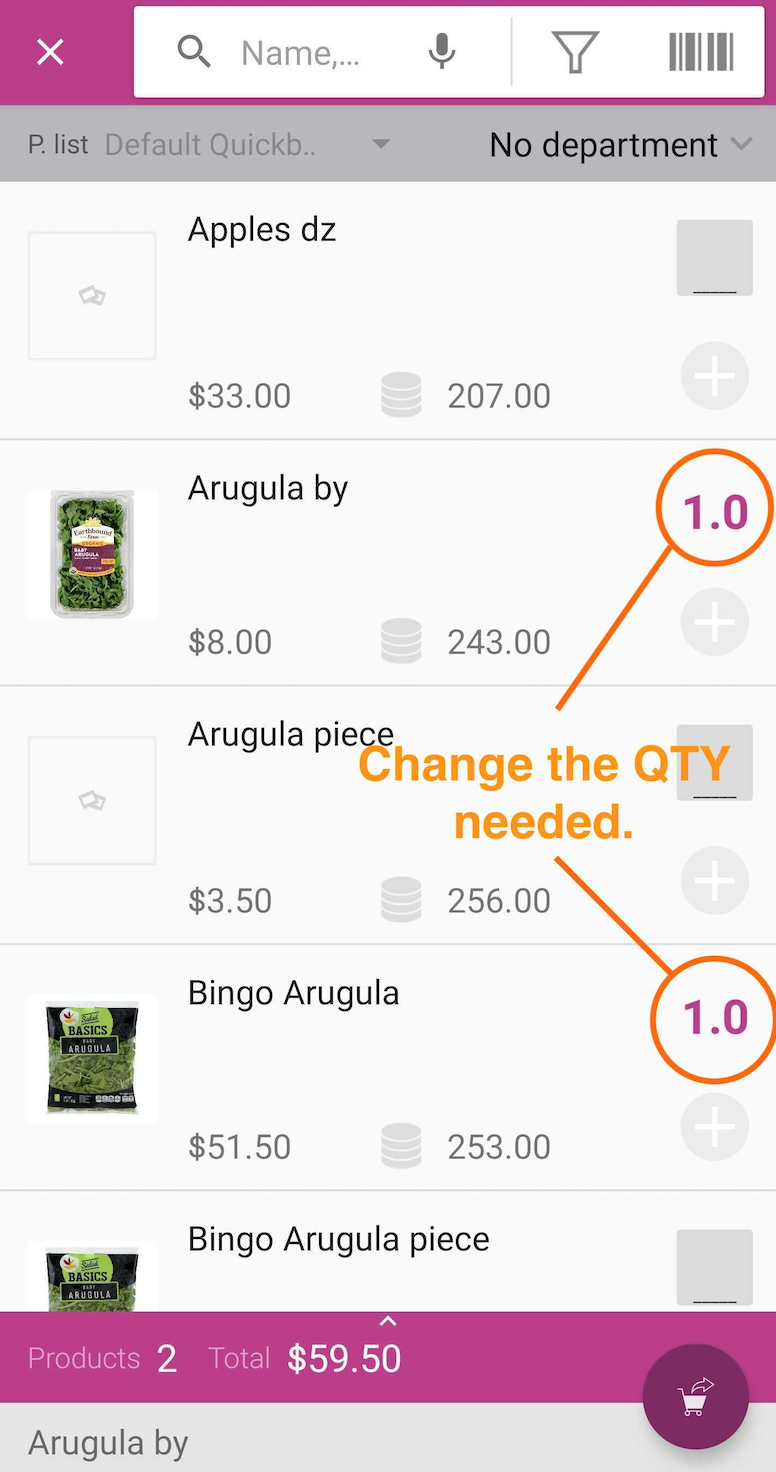Viewport: 776px width, 1472px height.
Task: Close the product selection screen
Action: tap(50, 52)
